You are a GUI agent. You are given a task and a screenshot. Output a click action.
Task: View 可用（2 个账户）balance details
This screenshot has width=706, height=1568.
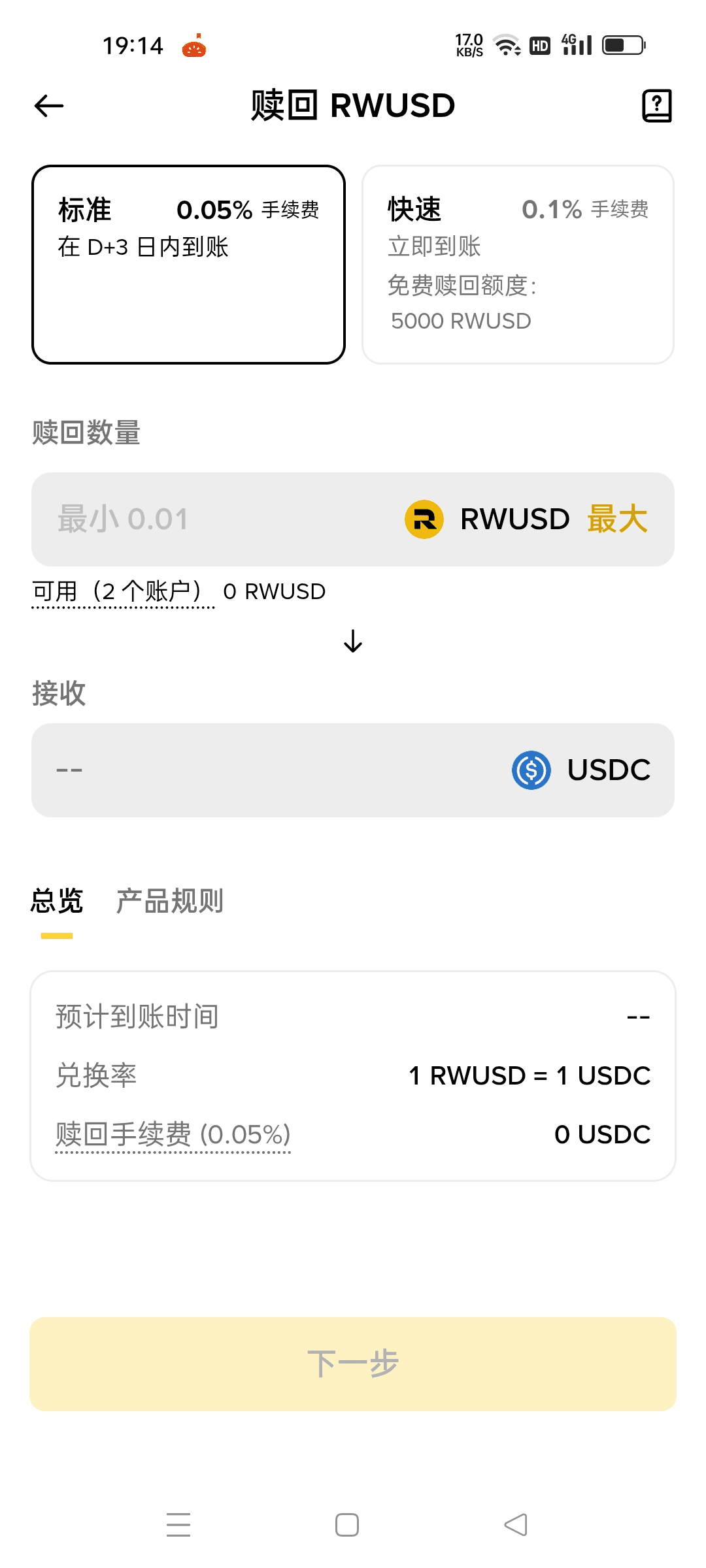123,592
